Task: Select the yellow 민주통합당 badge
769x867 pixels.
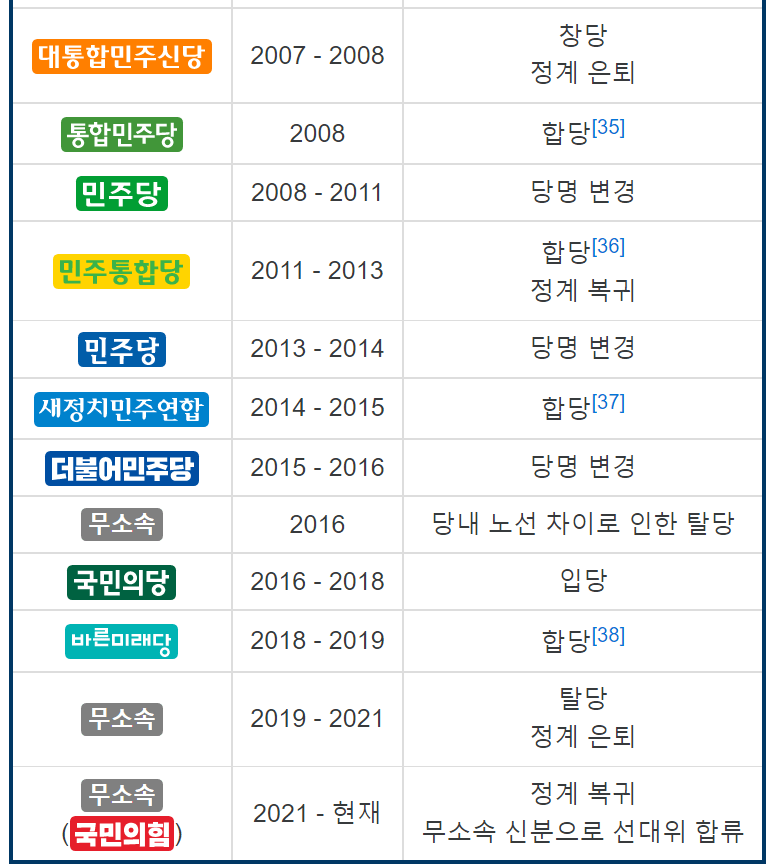Action: (122, 271)
